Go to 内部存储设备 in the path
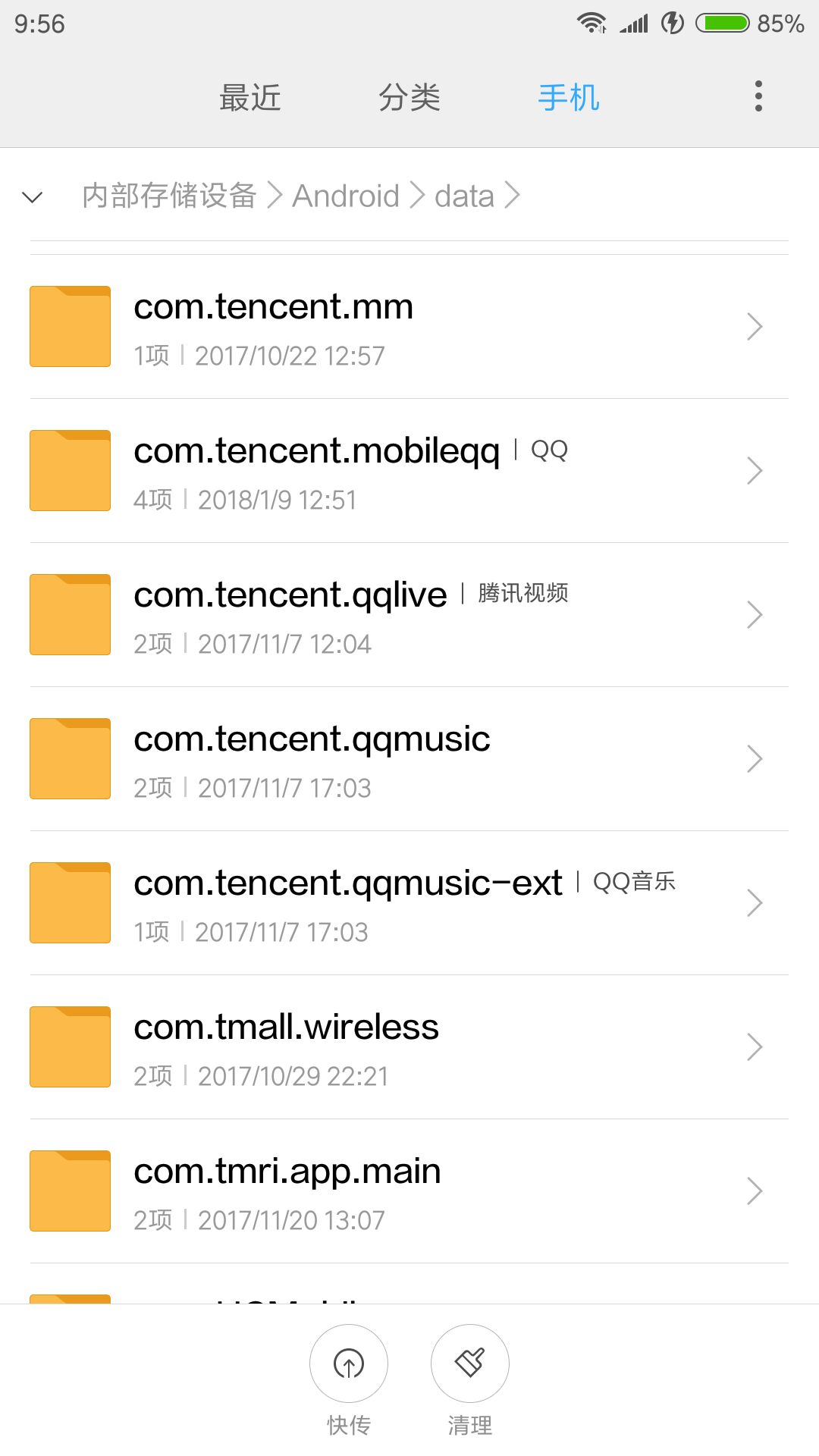Viewport: 819px width, 1456px height. [x=169, y=196]
